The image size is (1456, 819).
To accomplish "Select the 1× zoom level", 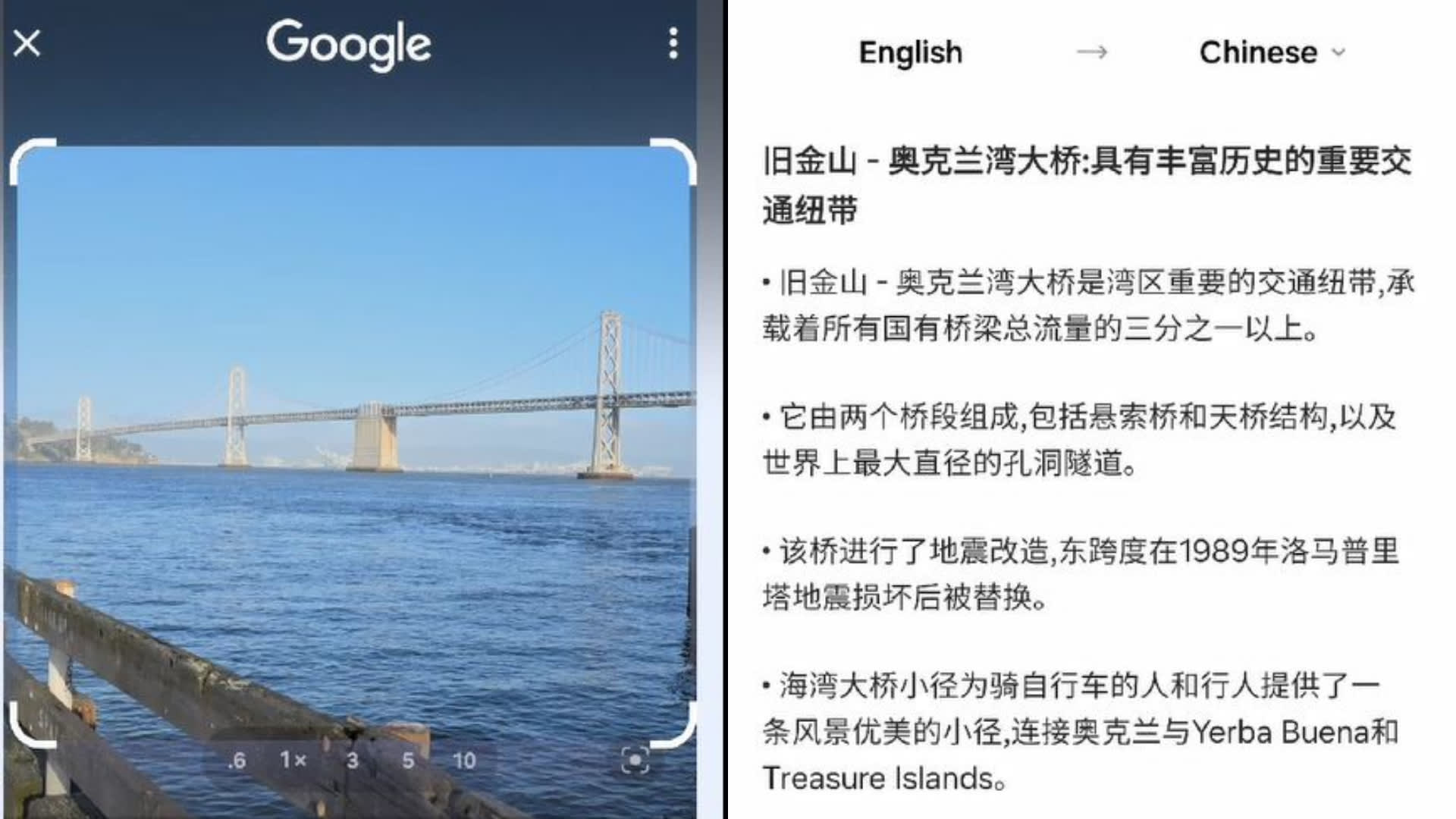I will [x=293, y=760].
